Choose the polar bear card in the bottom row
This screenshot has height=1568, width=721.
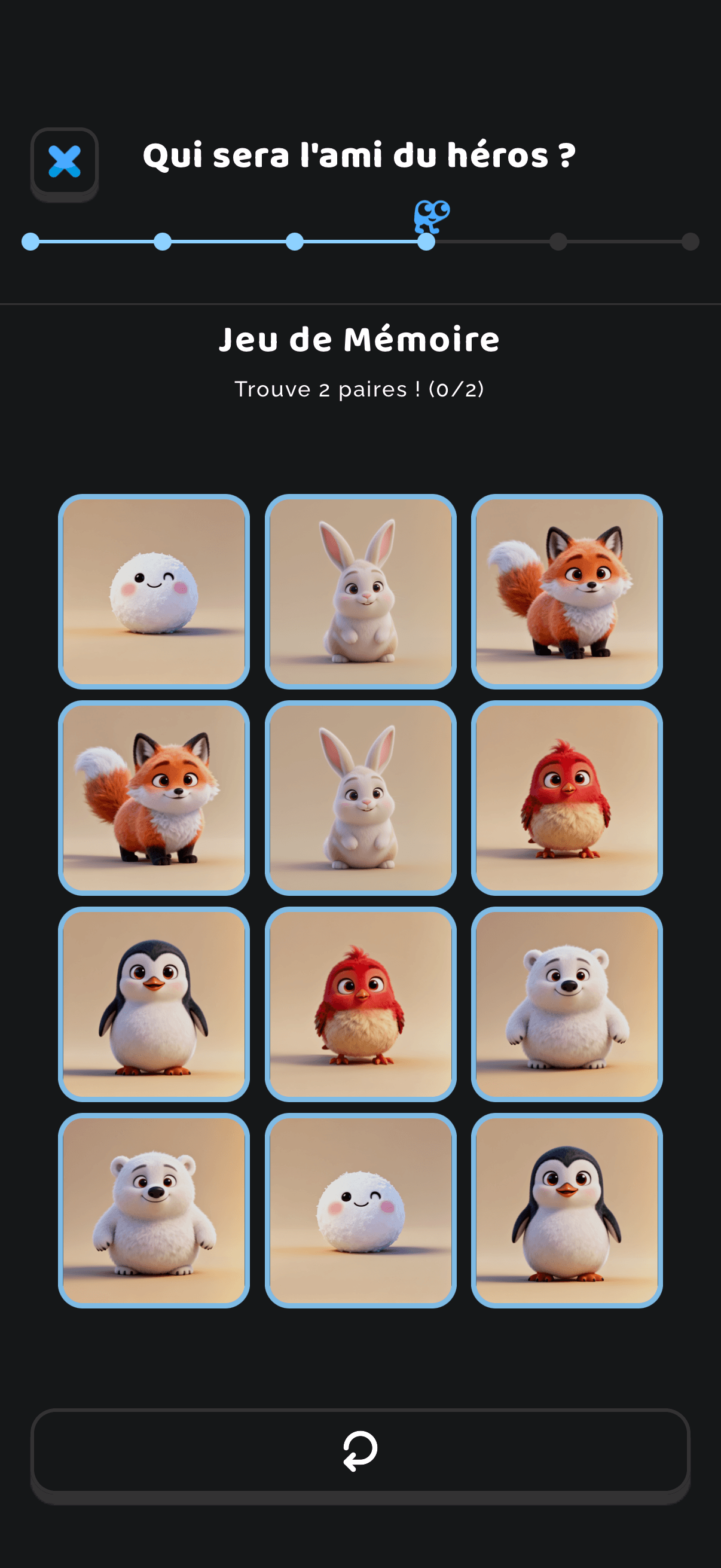click(154, 1210)
